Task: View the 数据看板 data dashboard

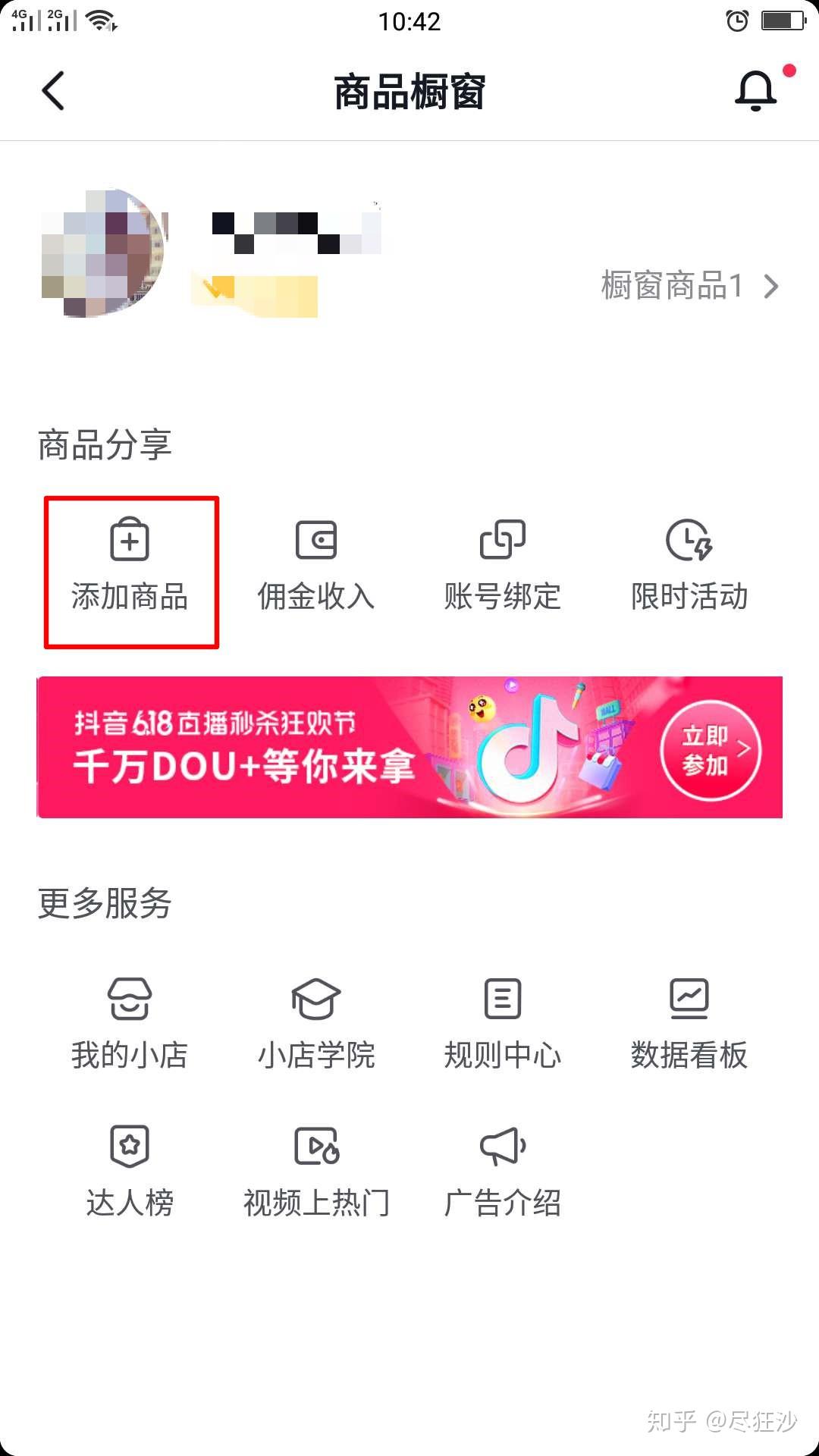Action: point(689,1024)
